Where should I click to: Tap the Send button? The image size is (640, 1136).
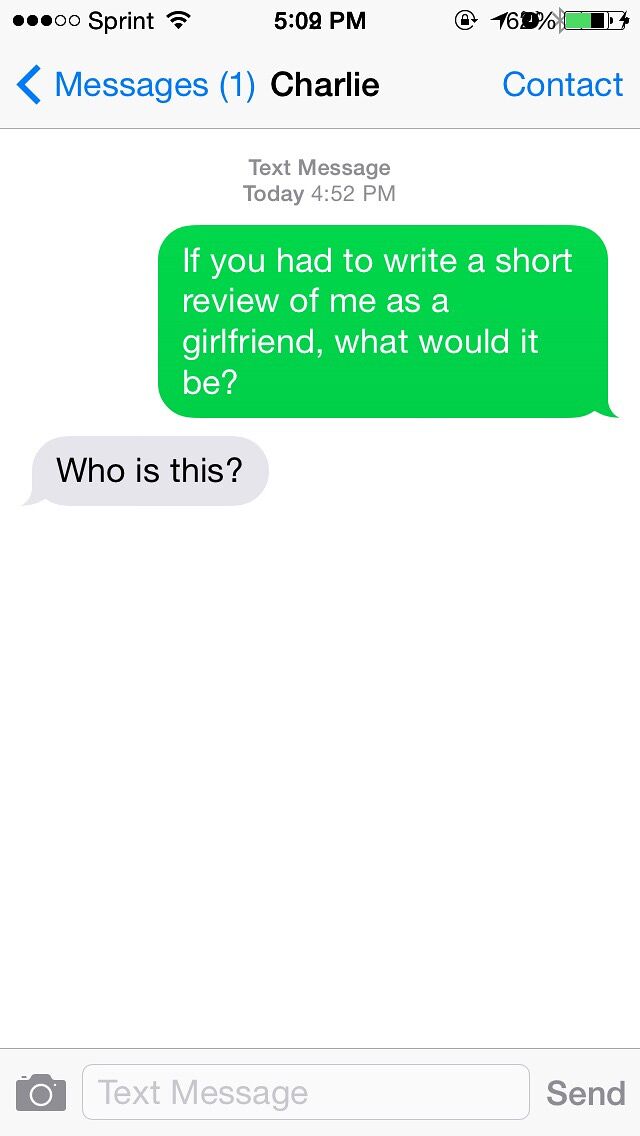pyautogui.click(x=586, y=1093)
